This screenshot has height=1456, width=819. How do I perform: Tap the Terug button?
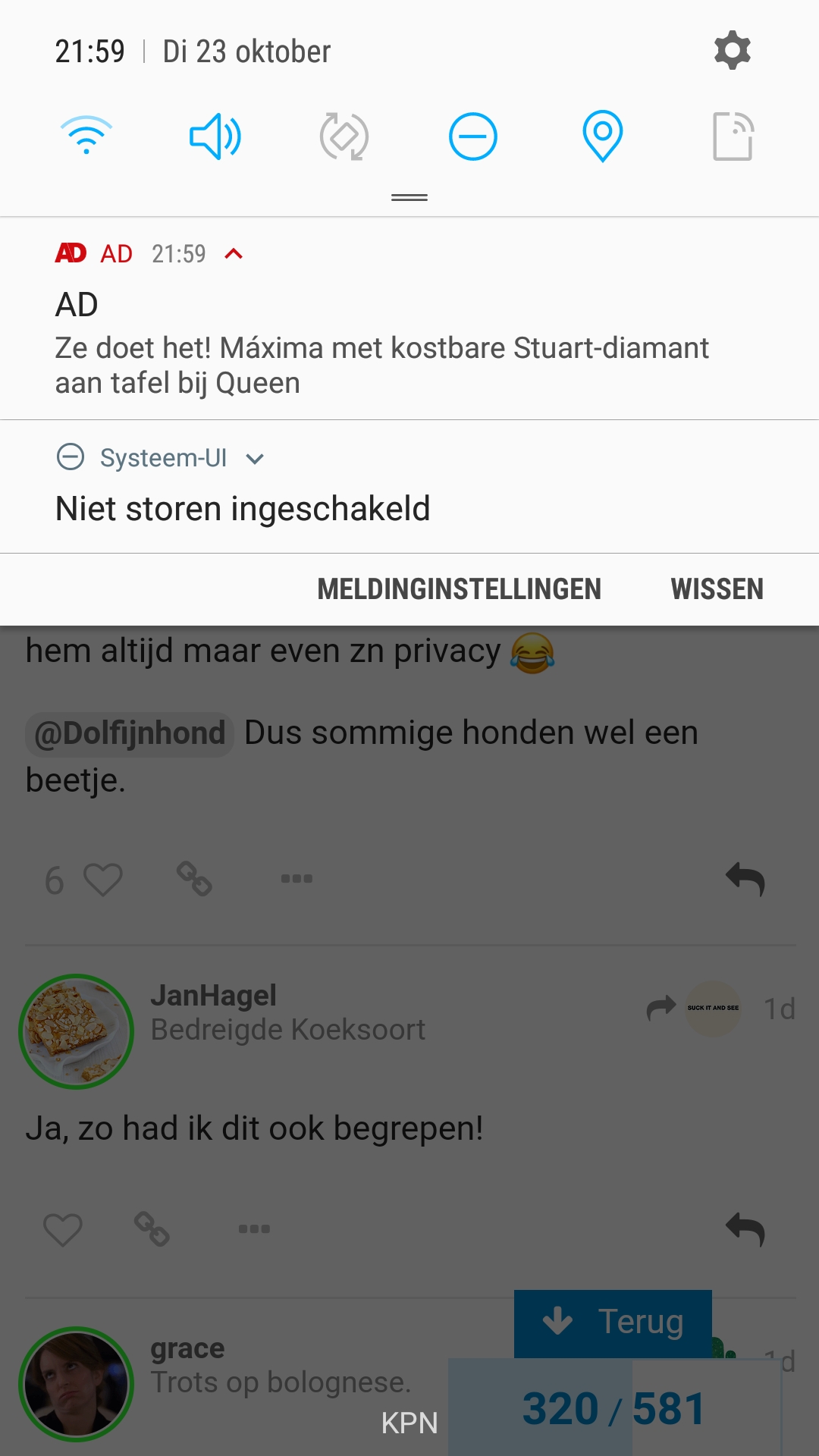613,1323
